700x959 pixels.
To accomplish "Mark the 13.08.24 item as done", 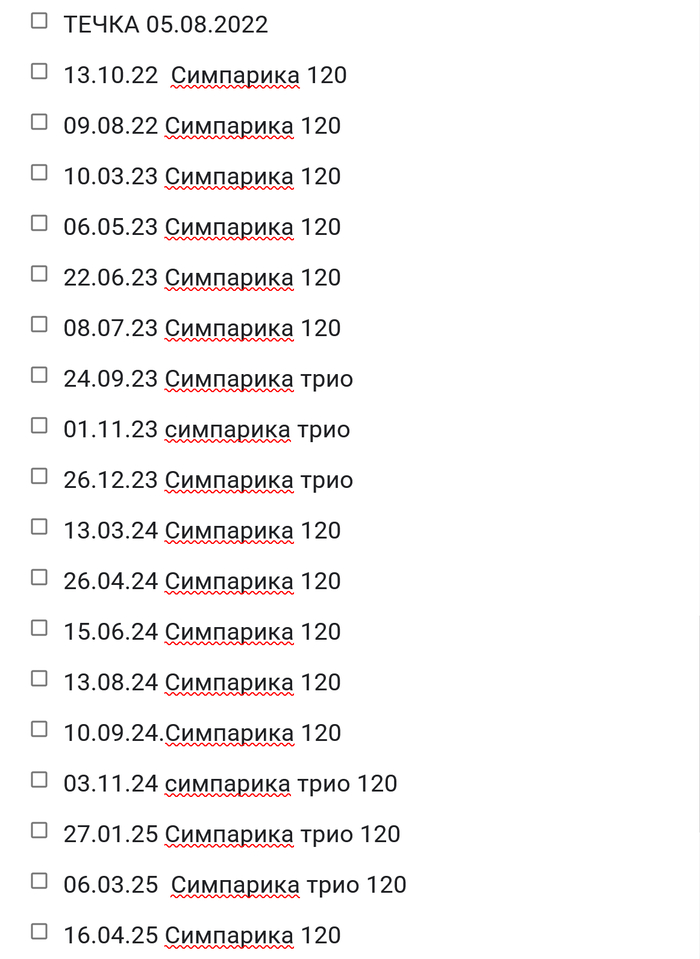I will pyautogui.click(x=39, y=678).
